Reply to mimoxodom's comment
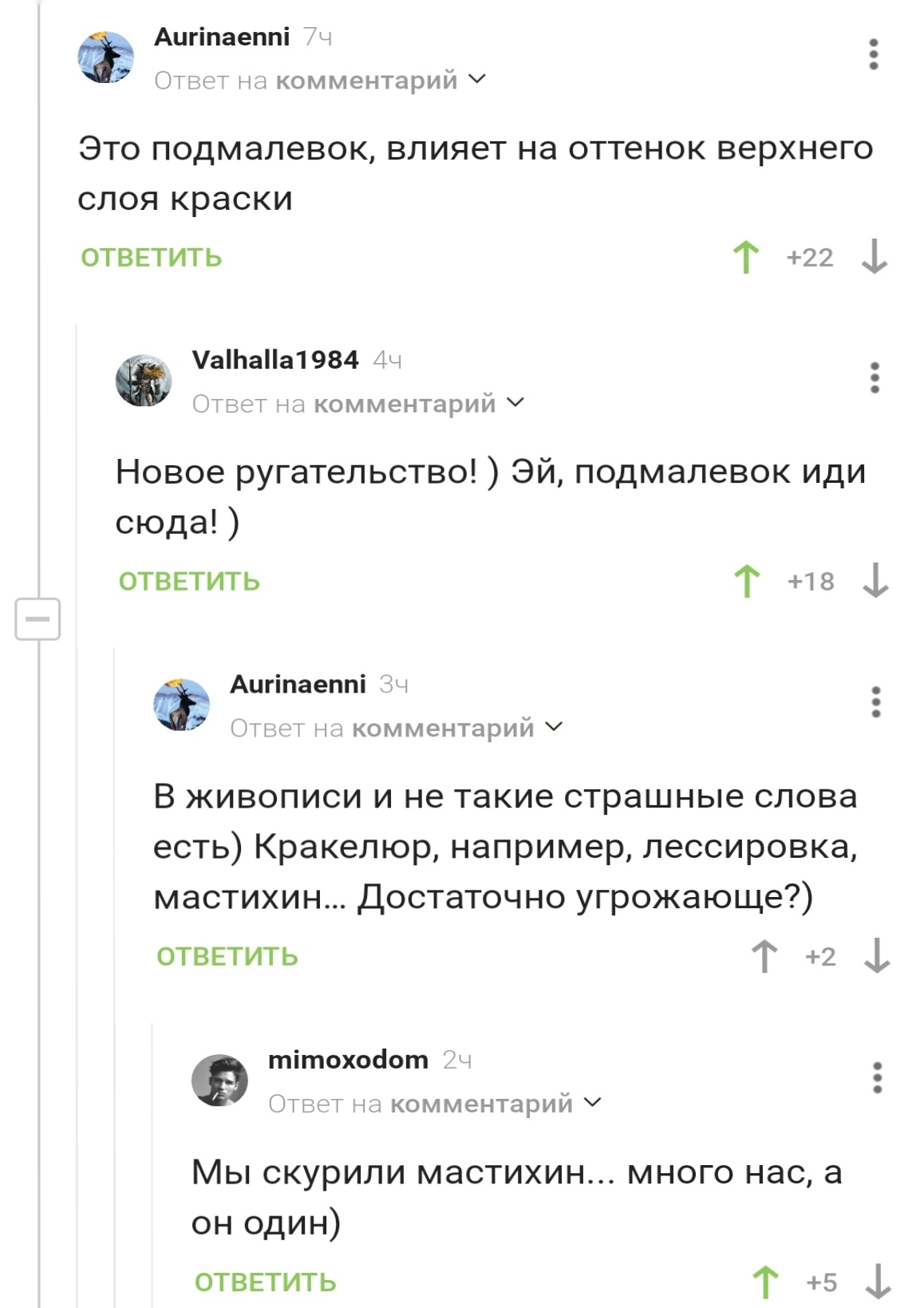 click(266, 1282)
